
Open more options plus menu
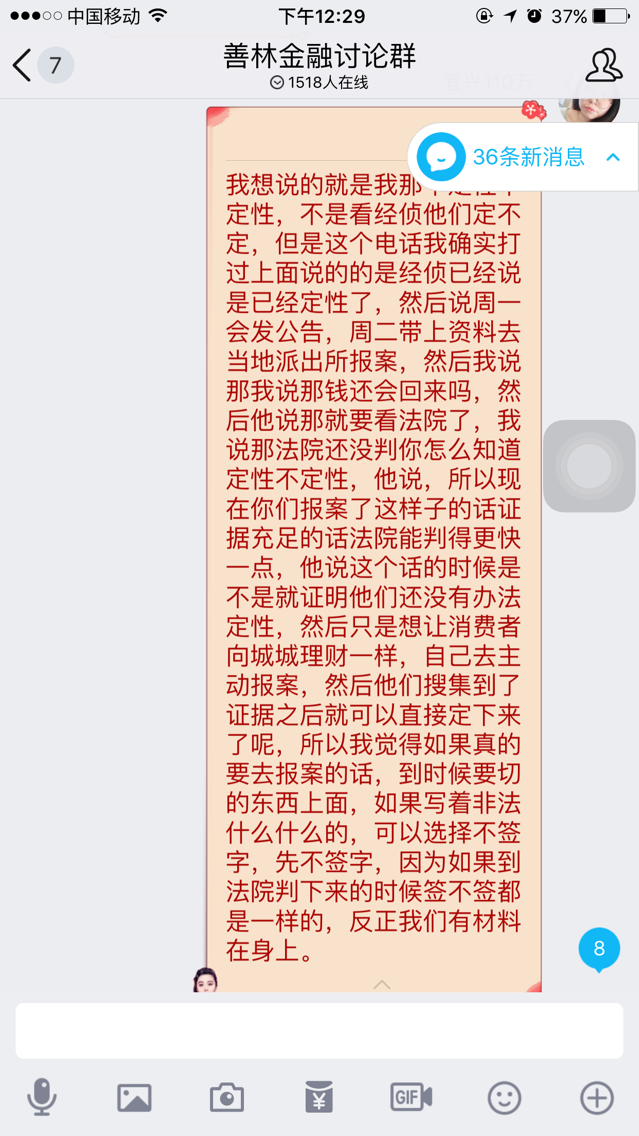tap(597, 1097)
